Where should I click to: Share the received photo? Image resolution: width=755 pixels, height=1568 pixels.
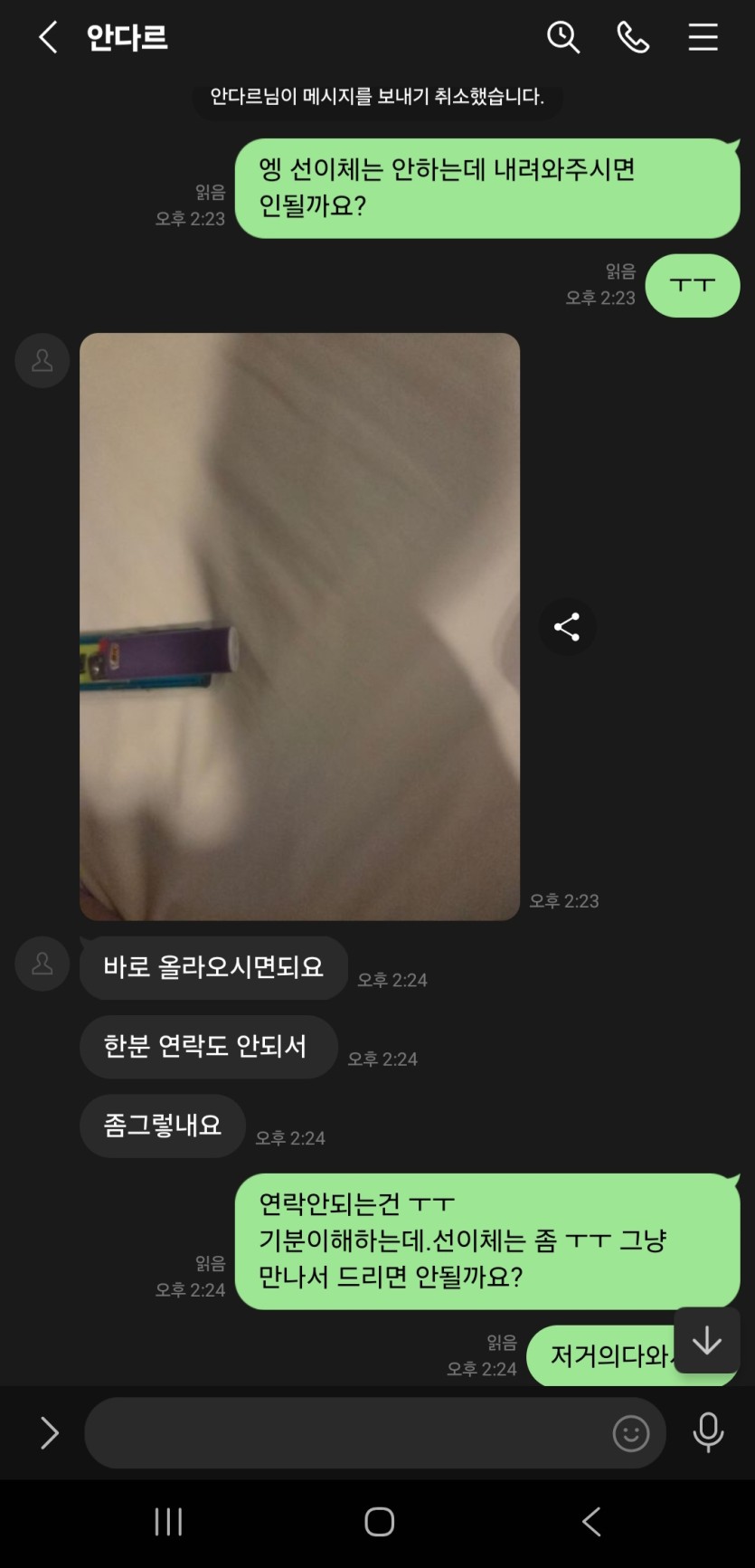(x=567, y=627)
